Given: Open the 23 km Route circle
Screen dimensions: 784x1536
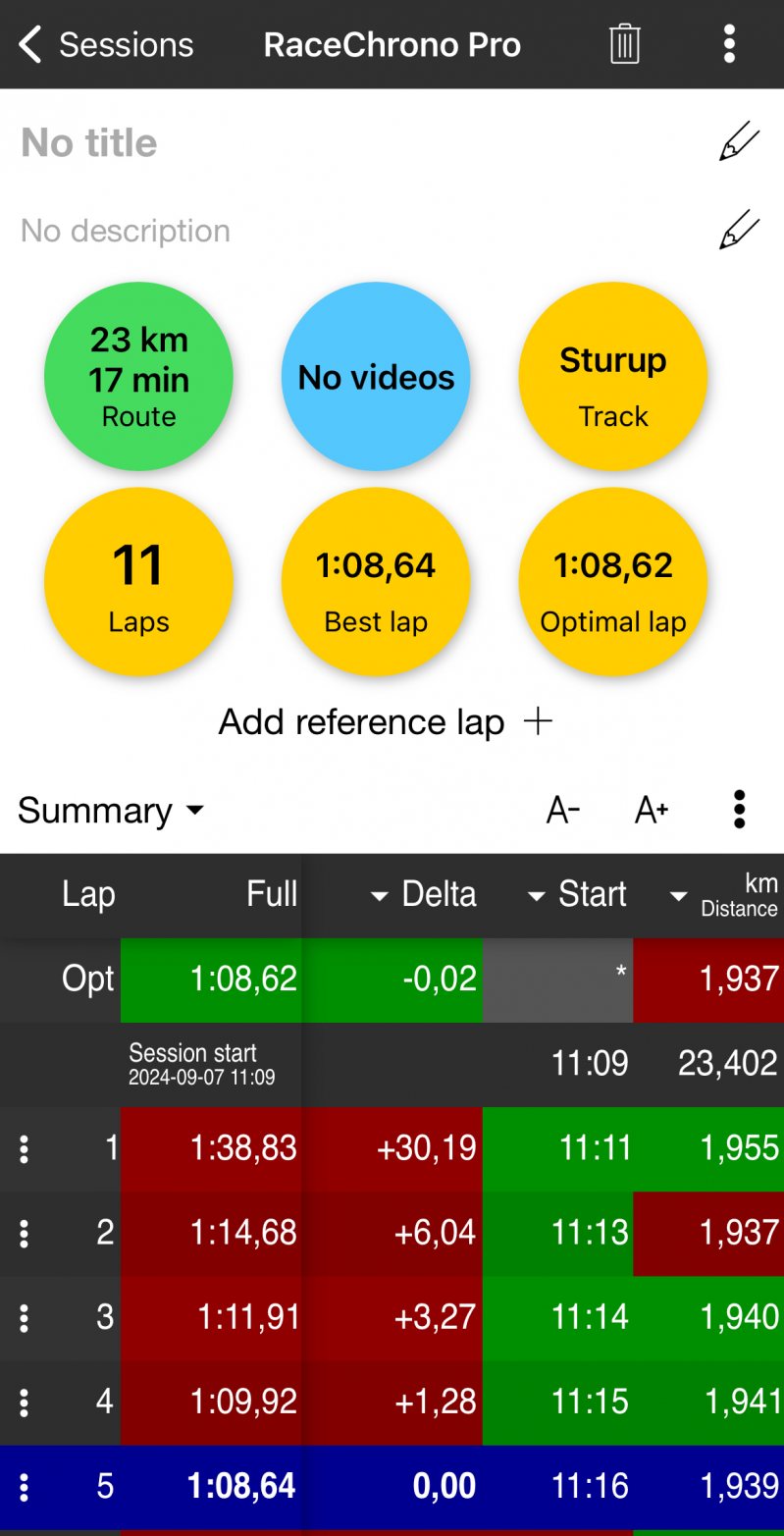Looking at the screenshot, I should (x=138, y=377).
